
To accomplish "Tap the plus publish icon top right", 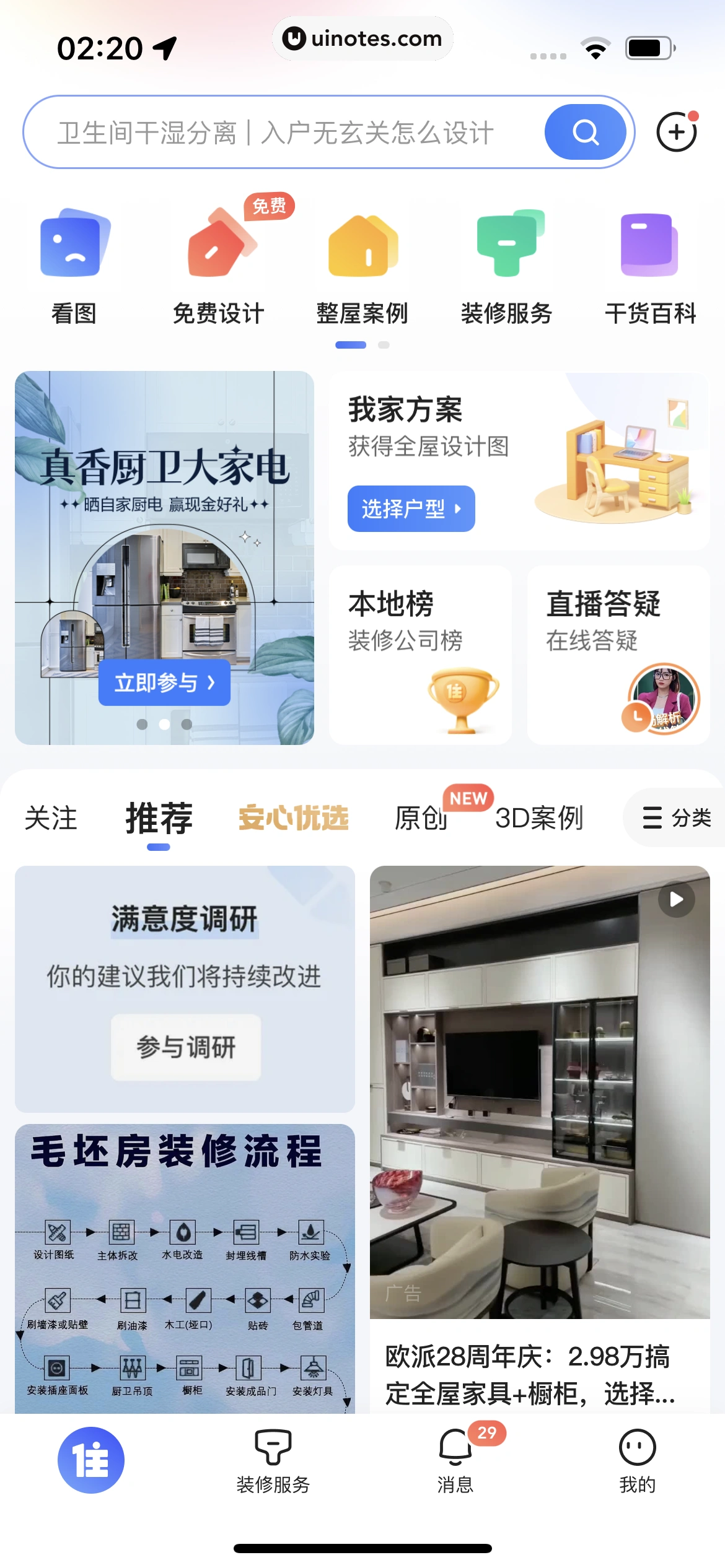I will pos(676,131).
